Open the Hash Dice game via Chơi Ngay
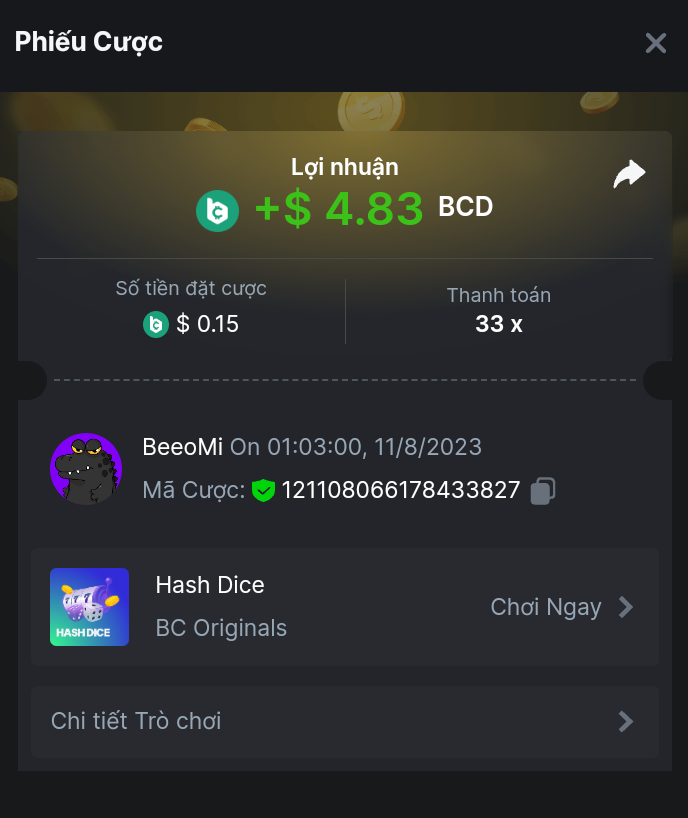 562,607
